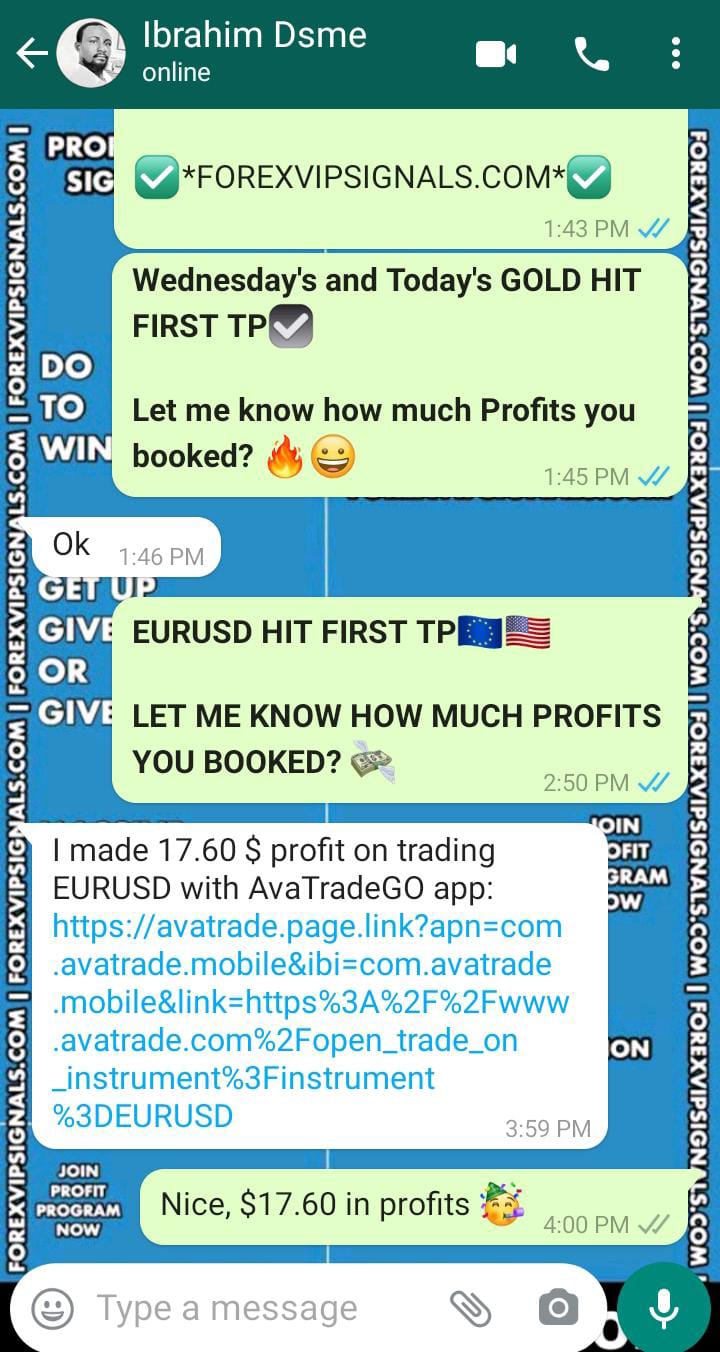The width and height of the screenshot is (720, 1352).
Task: View contact info for Ibrahim Dsme
Action: pos(254,52)
